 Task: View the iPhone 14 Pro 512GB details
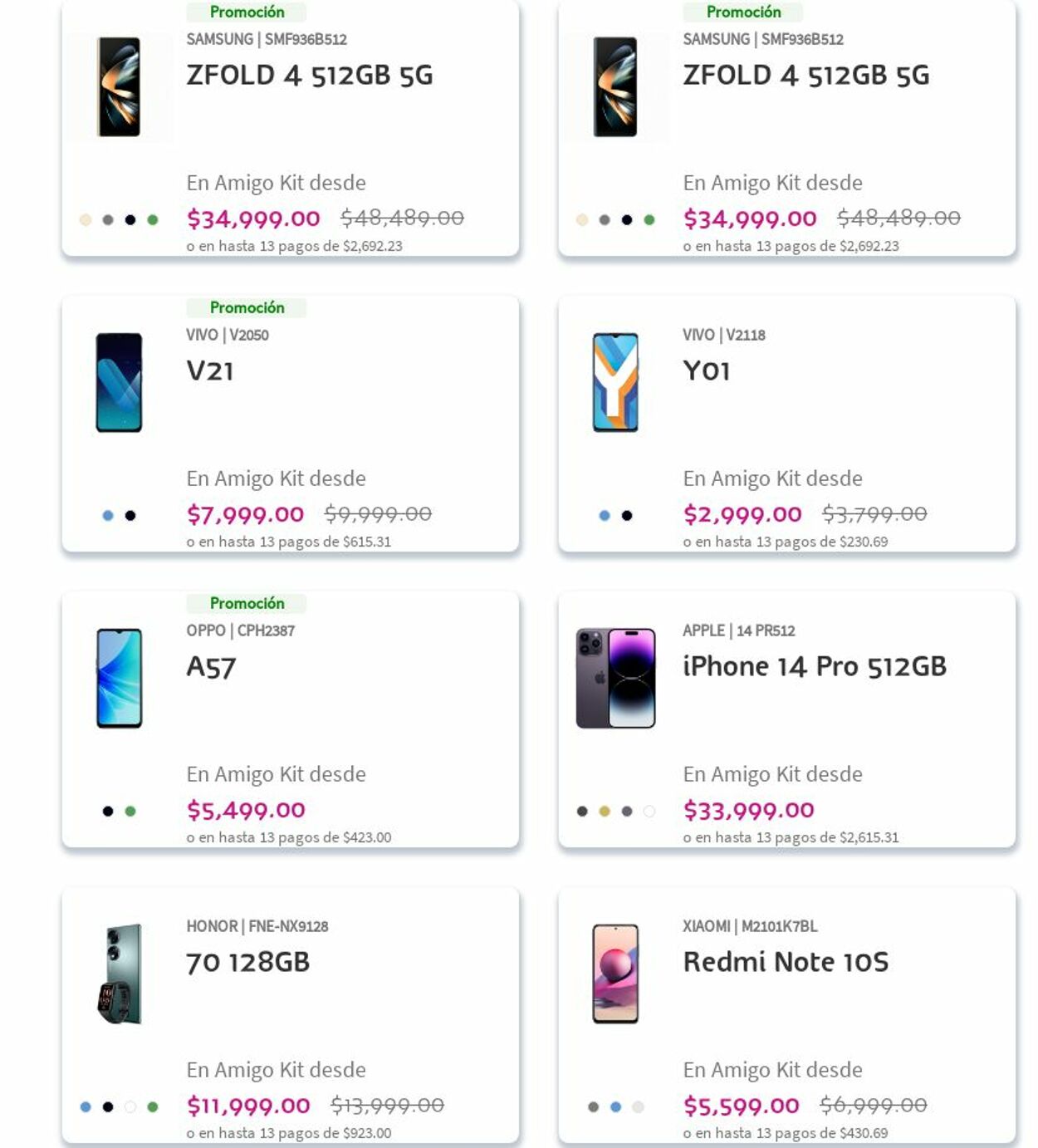click(x=815, y=665)
